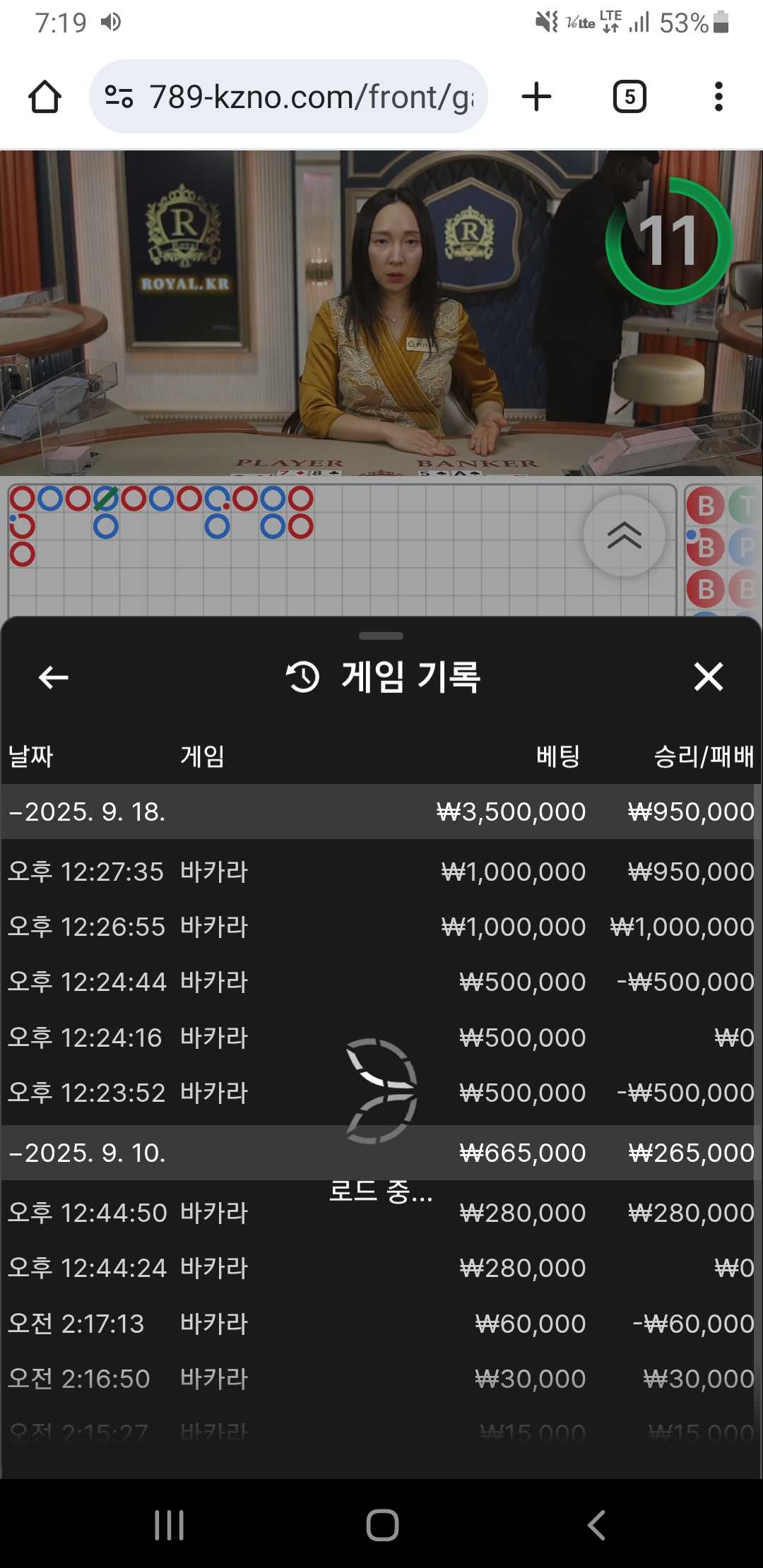This screenshot has width=763, height=1568.
Task: Open the 오후 12:27:35 바카라 record
Action: (380, 872)
